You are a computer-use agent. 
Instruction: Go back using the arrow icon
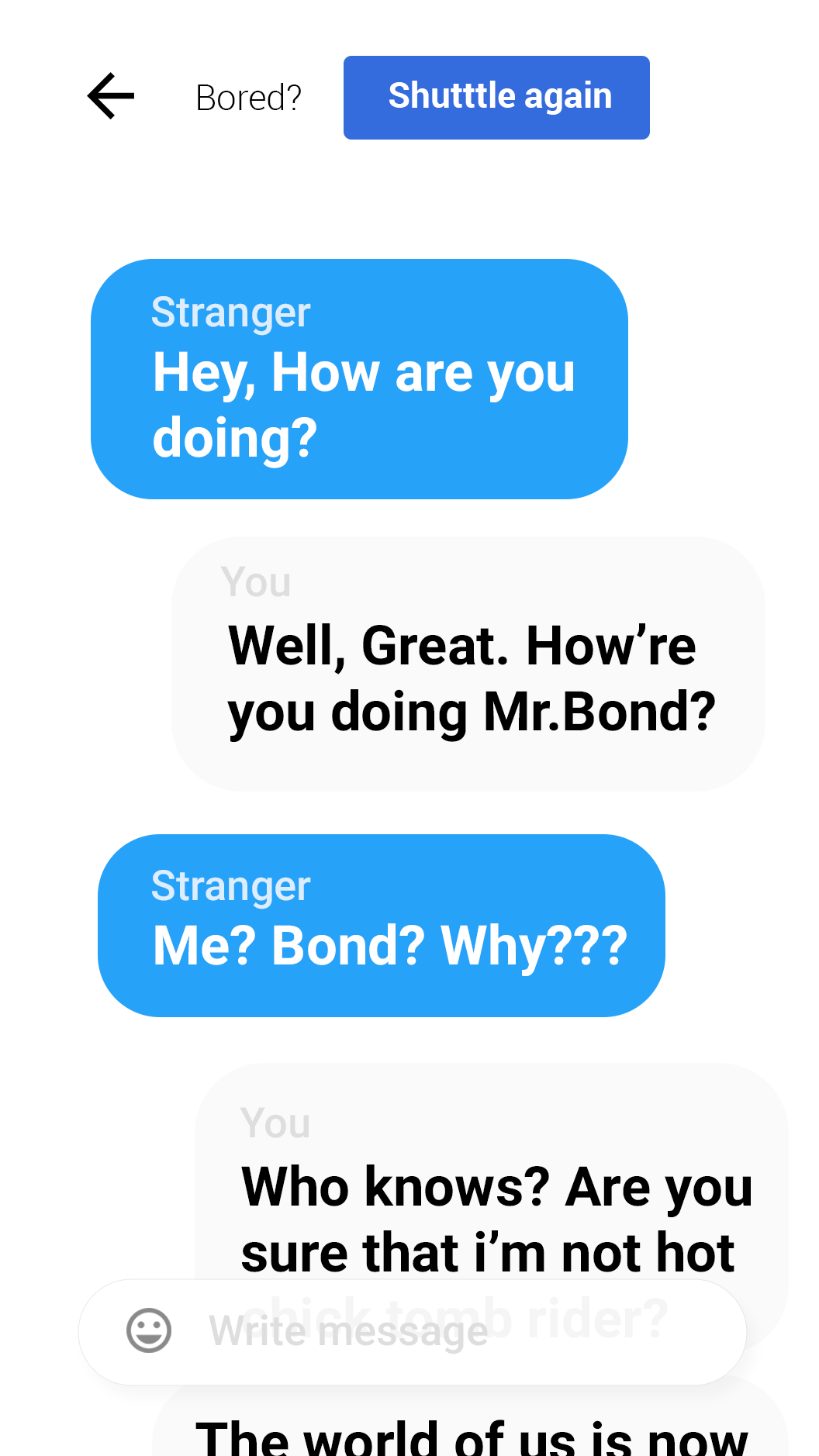[111, 96]
